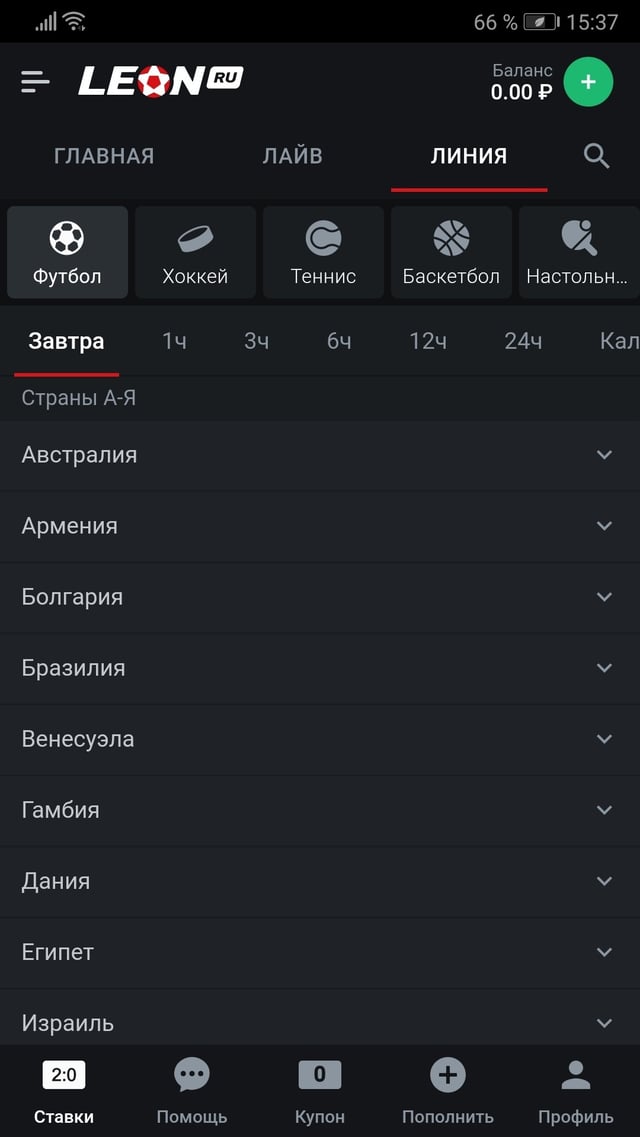This screenshot has width=640, height=1137.
Task: Expand the Бразилия country section
Action: click(320, 668)
